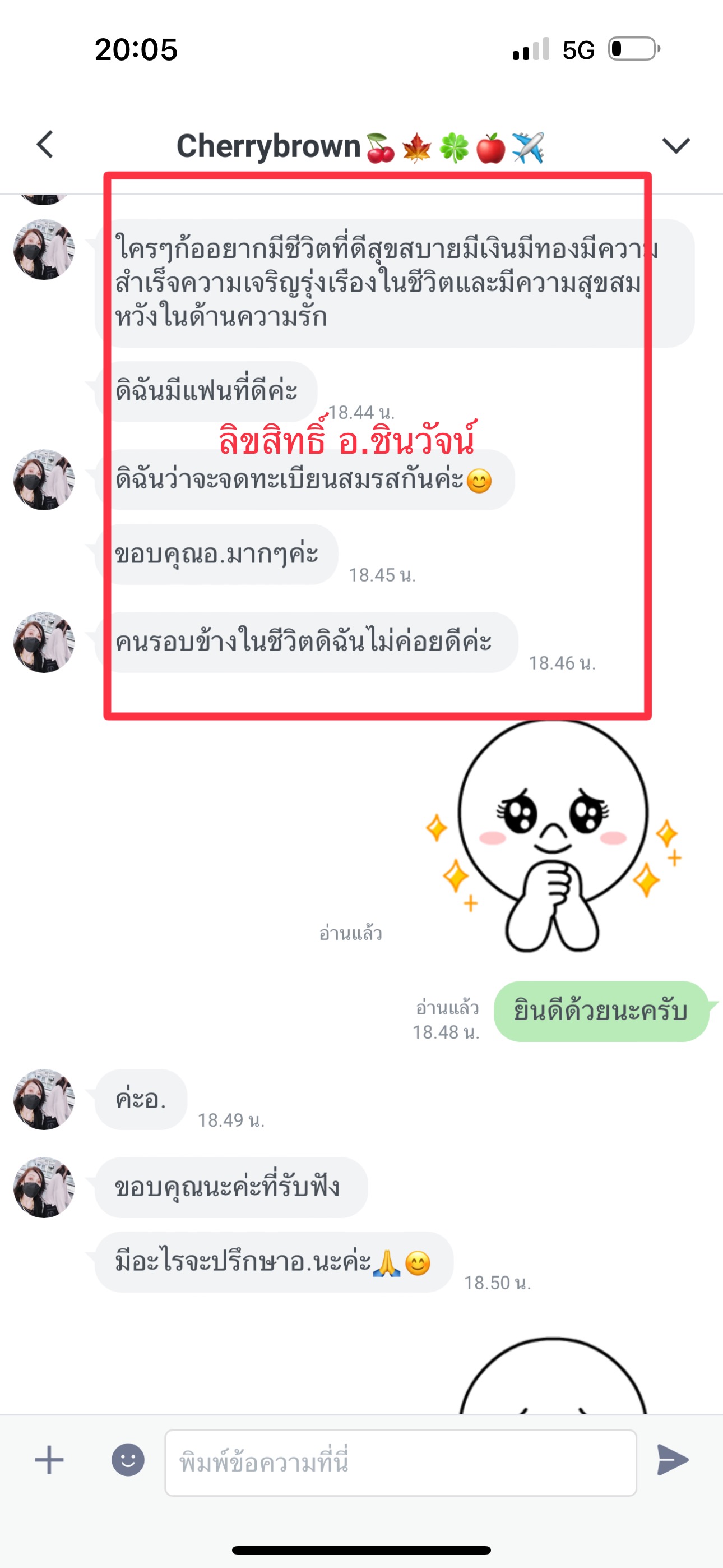Go back to the chat list
This screenshot has height=1568, width=723.
[x=45, y=145]
